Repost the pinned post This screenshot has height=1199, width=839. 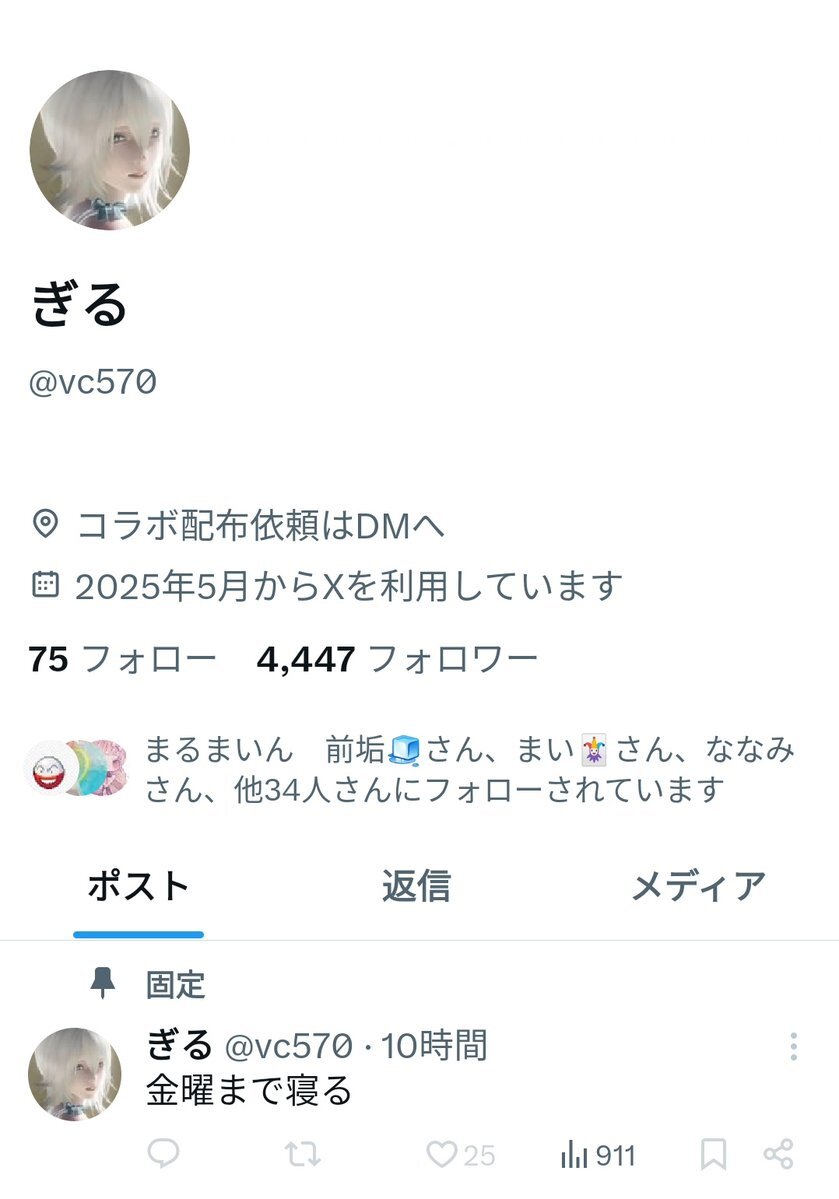302,1155
